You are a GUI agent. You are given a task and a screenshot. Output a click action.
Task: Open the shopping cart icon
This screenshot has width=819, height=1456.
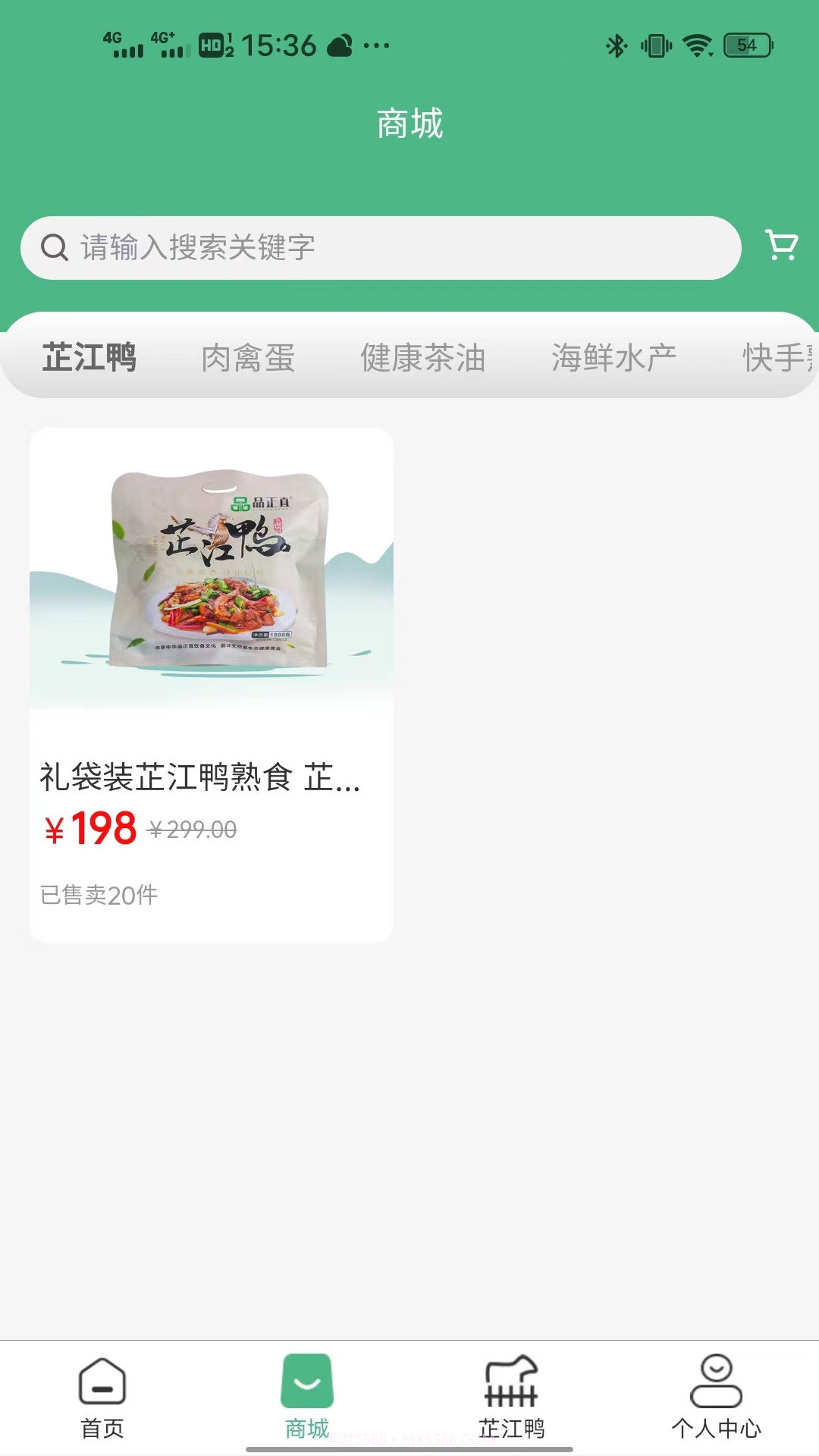pos(782,246)
